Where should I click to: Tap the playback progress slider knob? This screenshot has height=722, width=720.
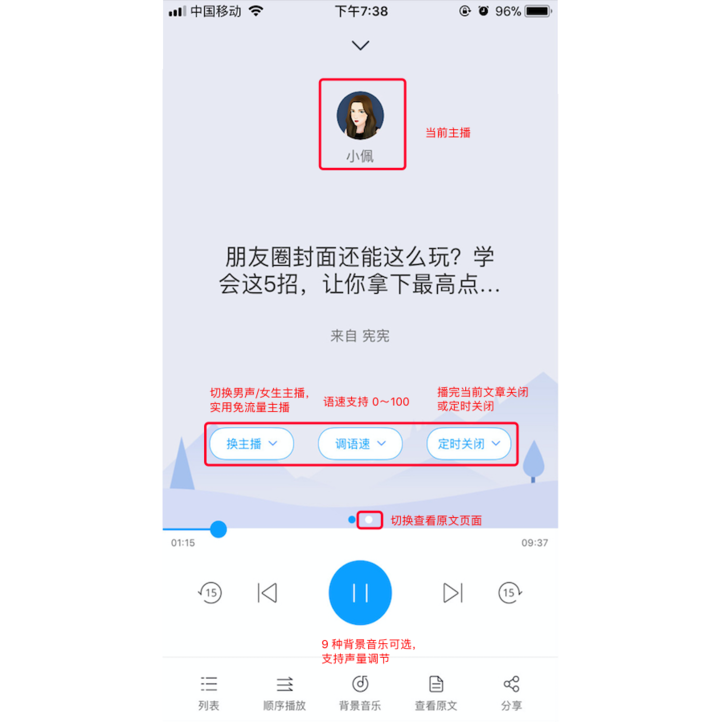click(218, 529)
